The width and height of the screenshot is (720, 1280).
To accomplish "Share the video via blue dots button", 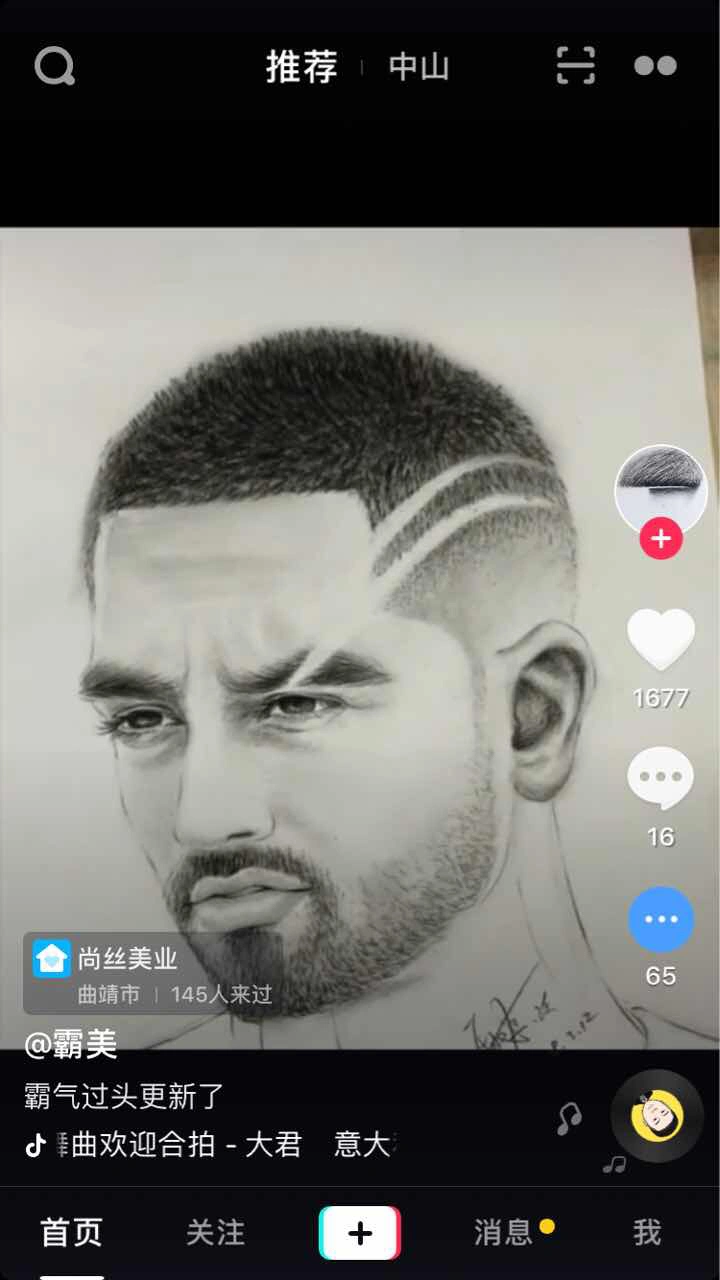I will (661, 919).
